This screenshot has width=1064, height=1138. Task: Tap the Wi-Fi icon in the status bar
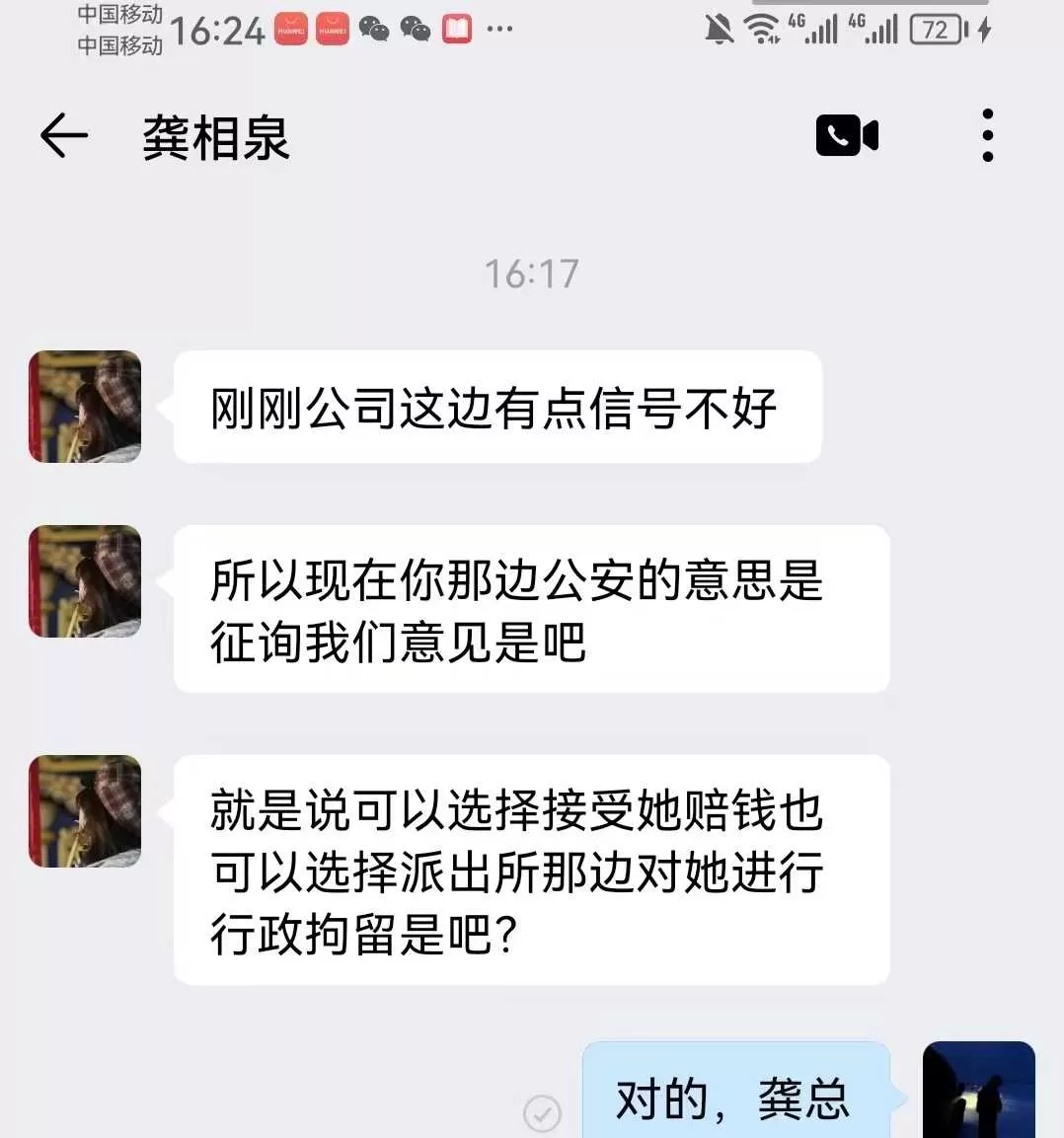(x=763, y=29)
